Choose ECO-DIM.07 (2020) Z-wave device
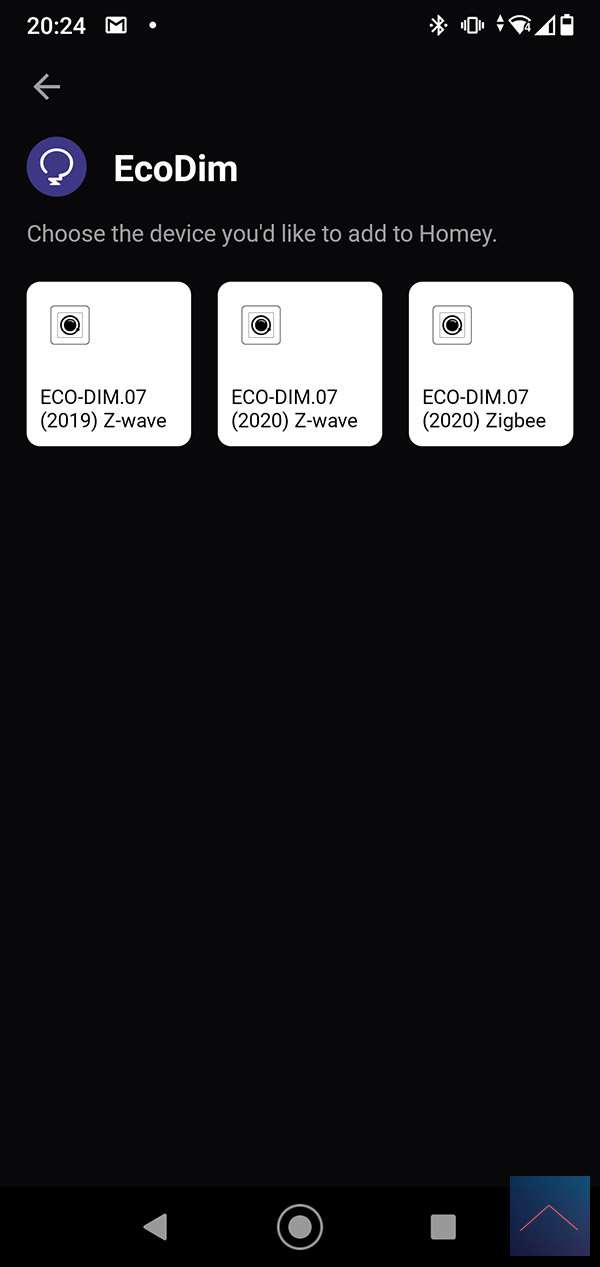 tap(300, 364)
